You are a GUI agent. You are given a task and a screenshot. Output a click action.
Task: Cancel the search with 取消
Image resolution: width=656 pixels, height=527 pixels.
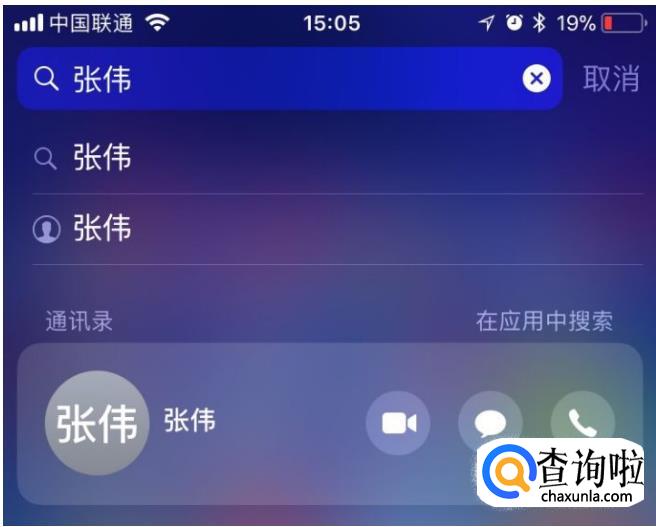coord(610,79)
